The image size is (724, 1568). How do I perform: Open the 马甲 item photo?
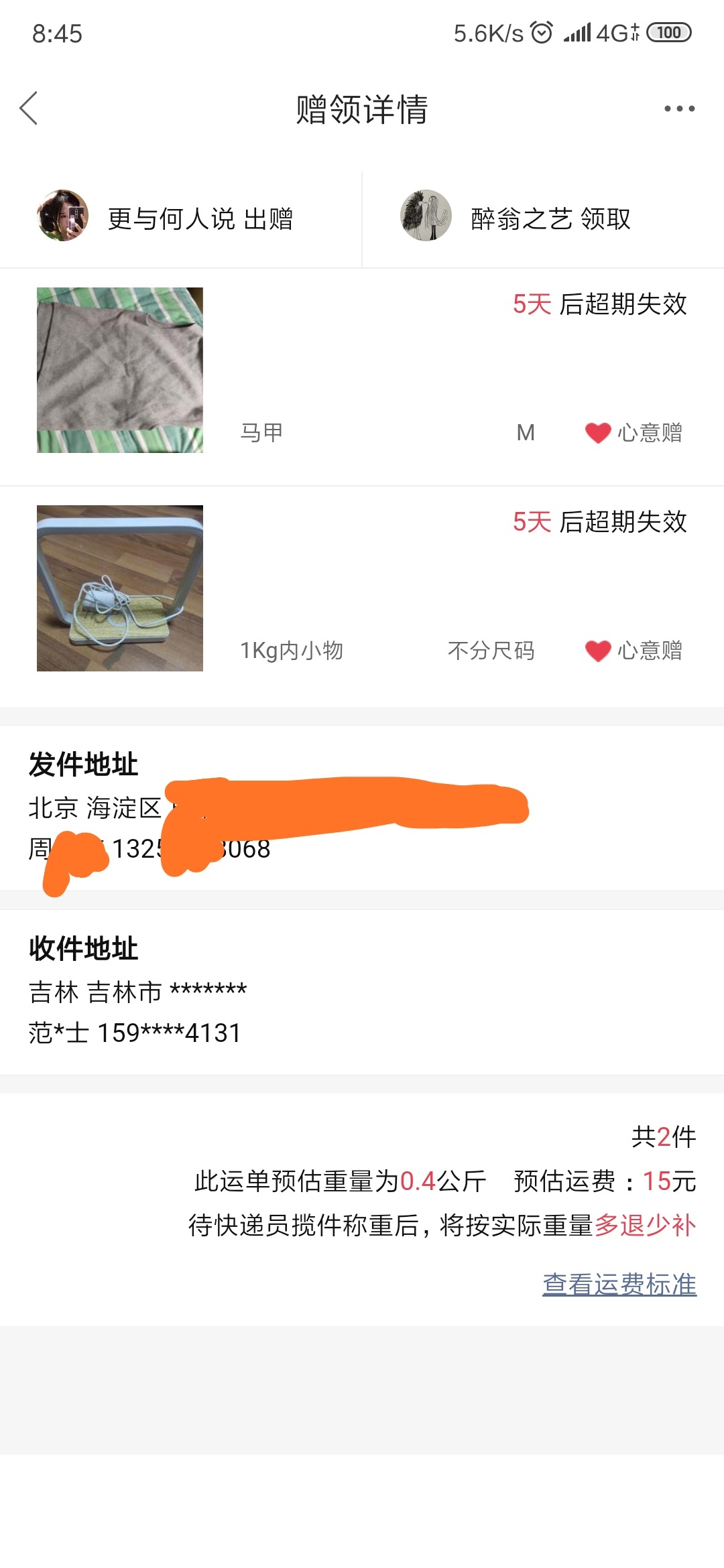click(120, 371)
